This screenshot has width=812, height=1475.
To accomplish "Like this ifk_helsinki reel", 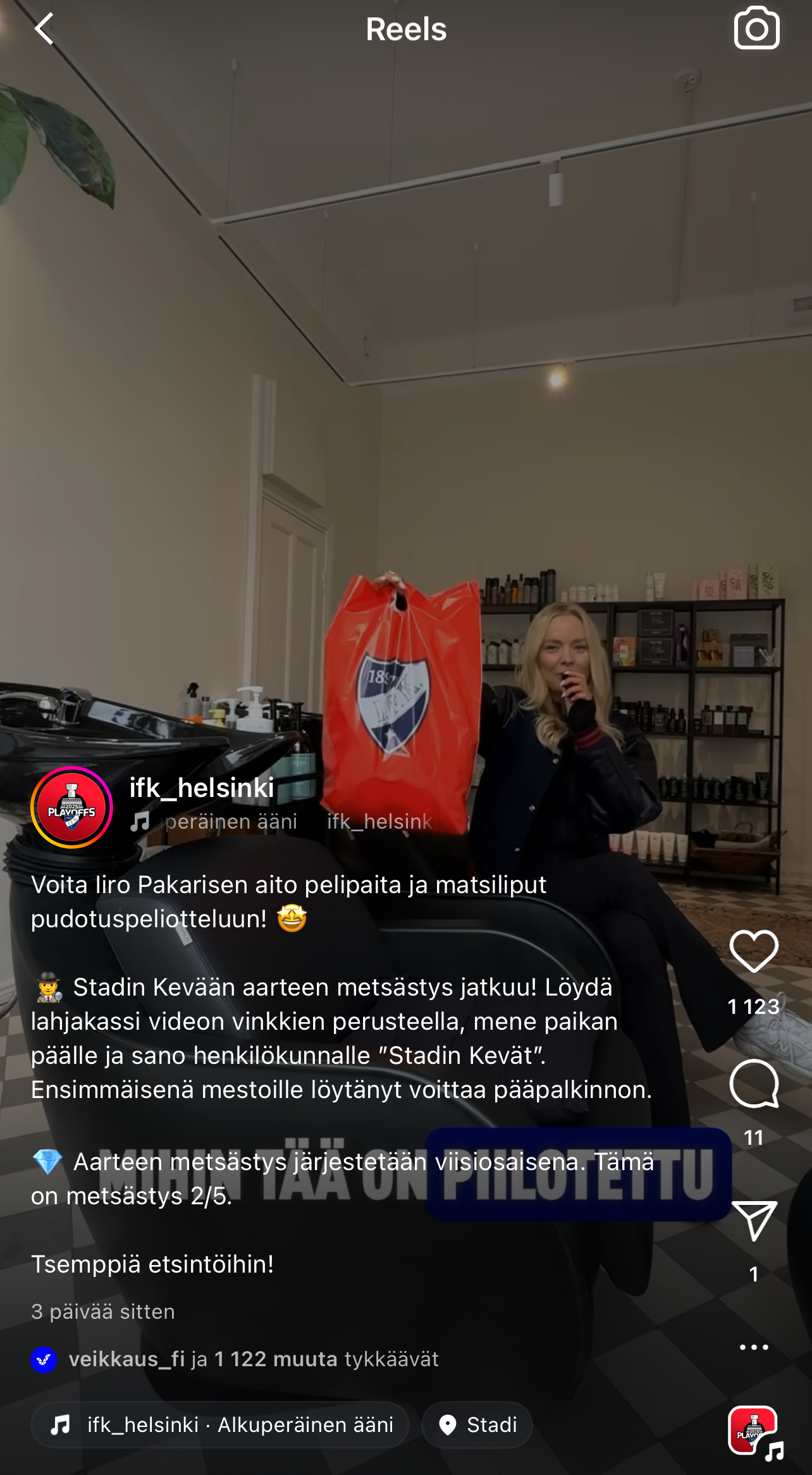I will click(753, 951).
